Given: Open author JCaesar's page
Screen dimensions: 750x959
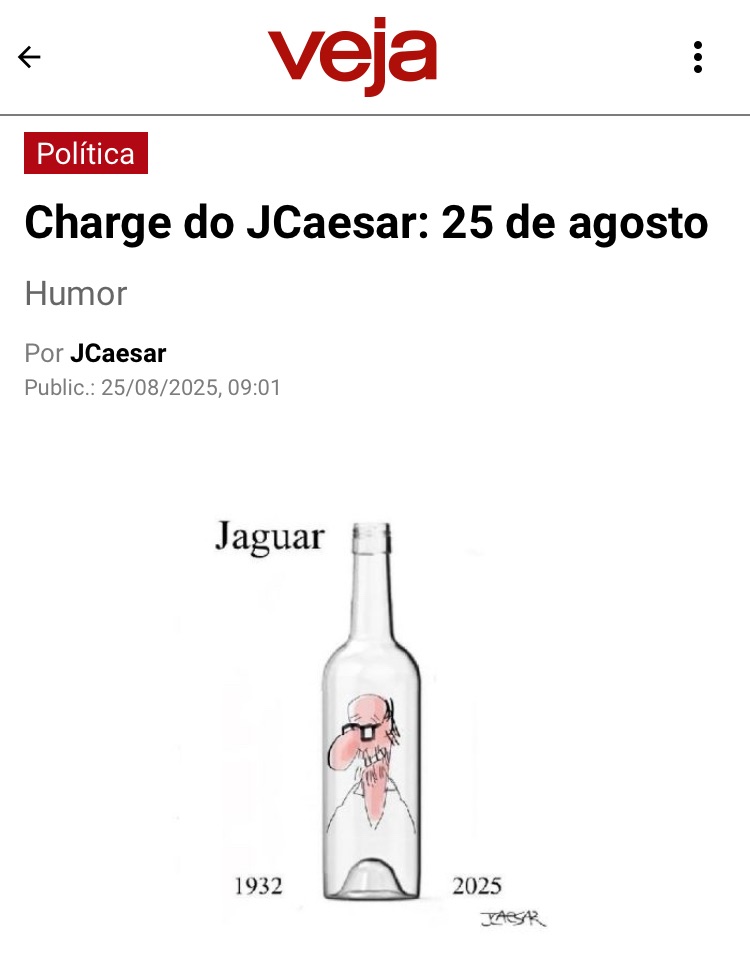Looking at the screenshot, I should pyautogui.click(x=118, y=353).
